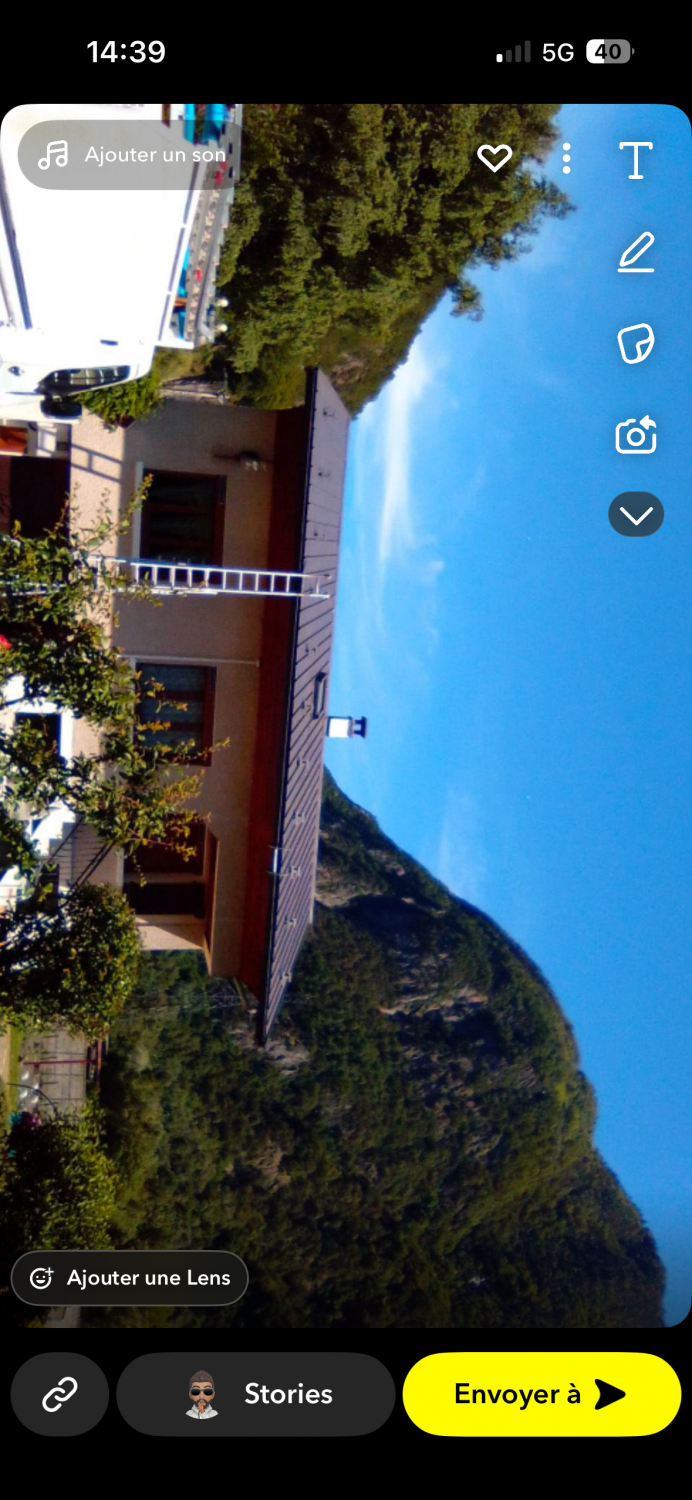Tap Ajouter une Lens button

[x=130, y=1278]
